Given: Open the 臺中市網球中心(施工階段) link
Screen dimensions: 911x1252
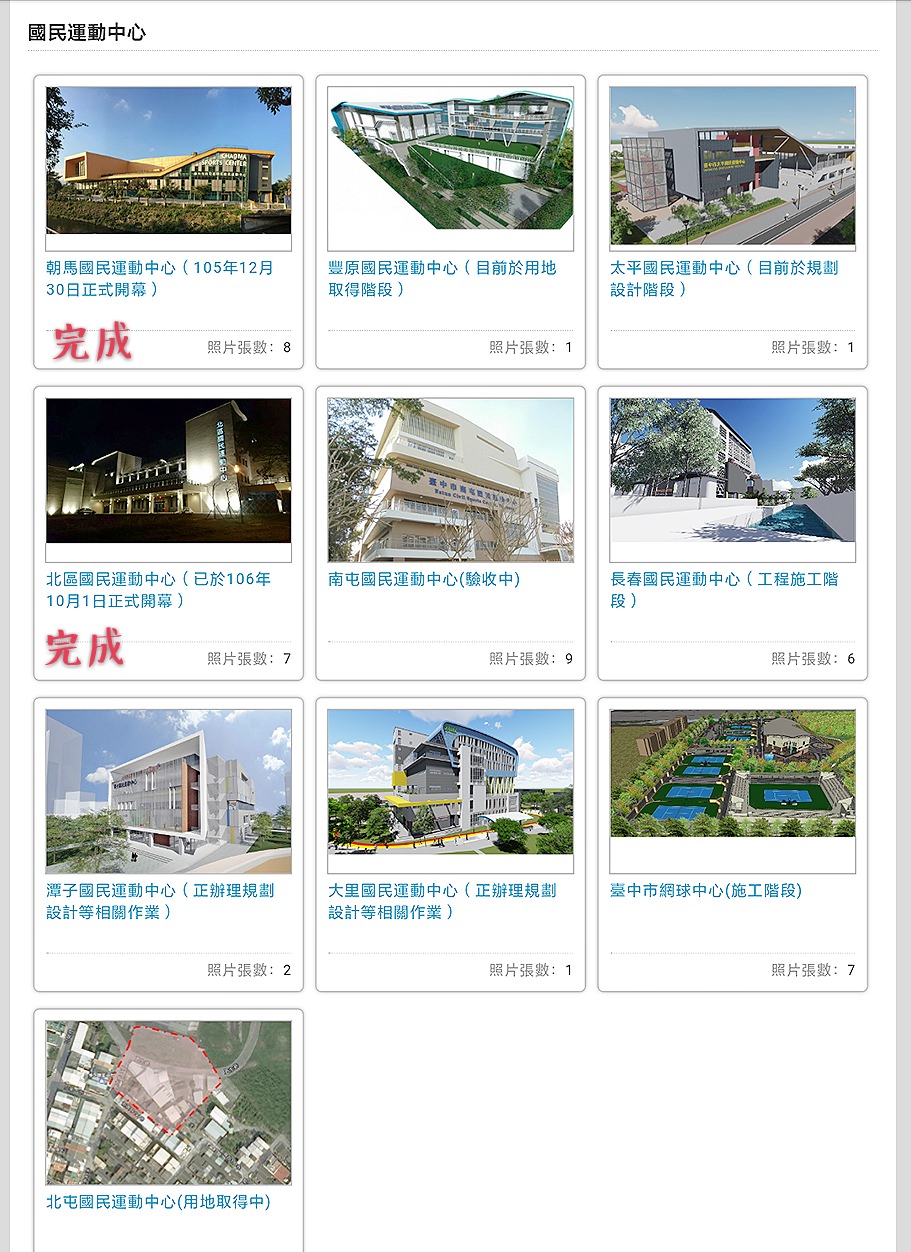Looking at the screenshot, I should click(706, 890).
